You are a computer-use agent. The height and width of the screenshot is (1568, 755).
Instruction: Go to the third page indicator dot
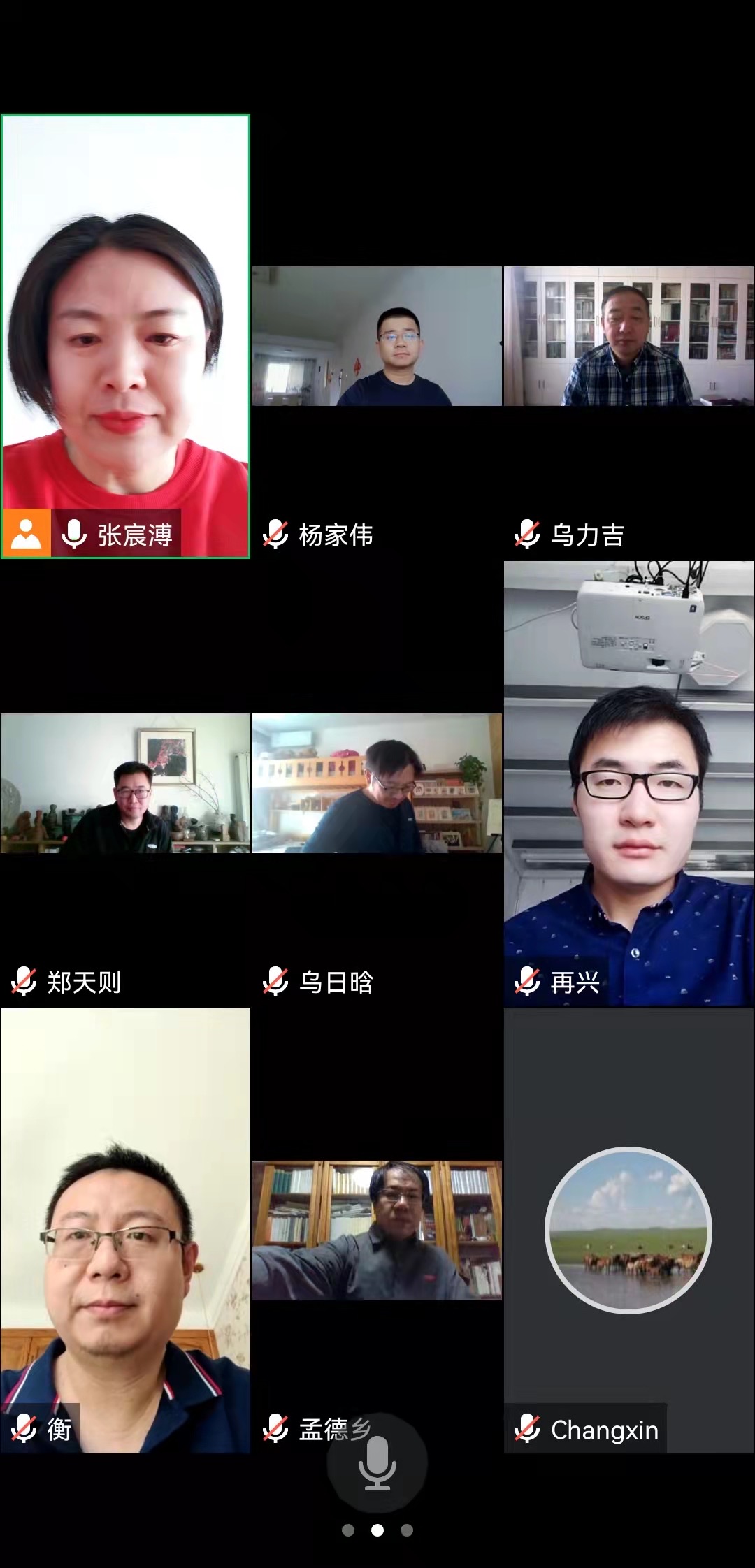(407, 1530)
